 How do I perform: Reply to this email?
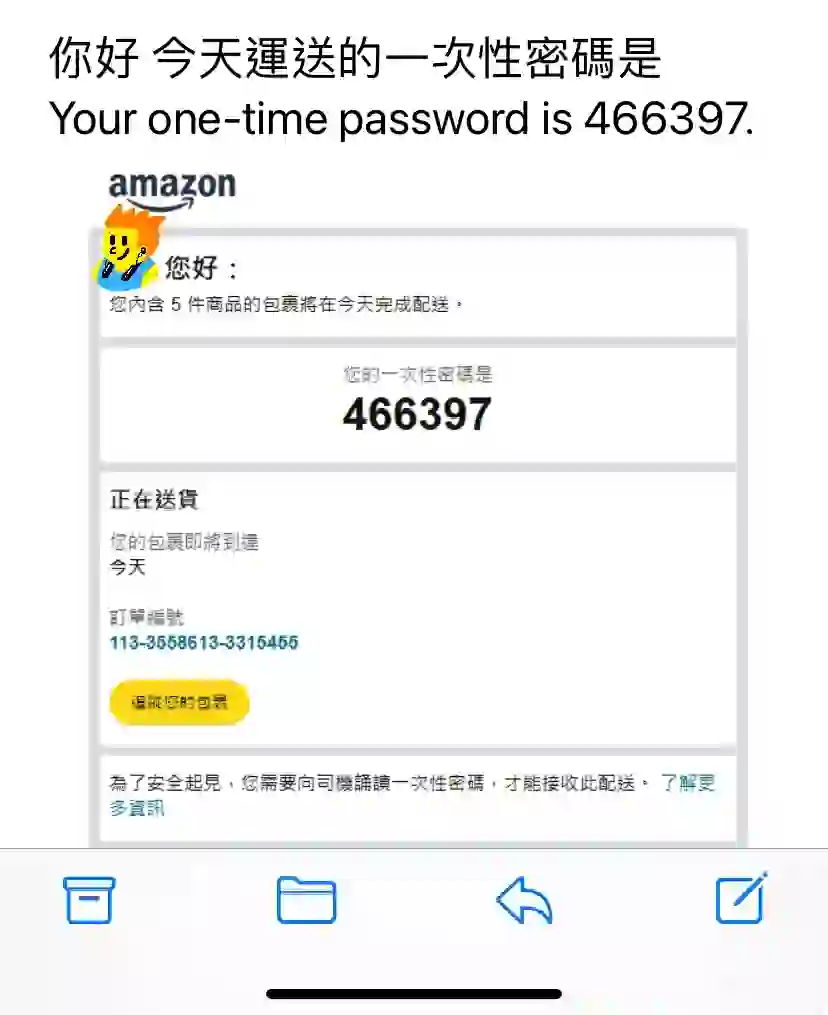click(x=525, y=900)
